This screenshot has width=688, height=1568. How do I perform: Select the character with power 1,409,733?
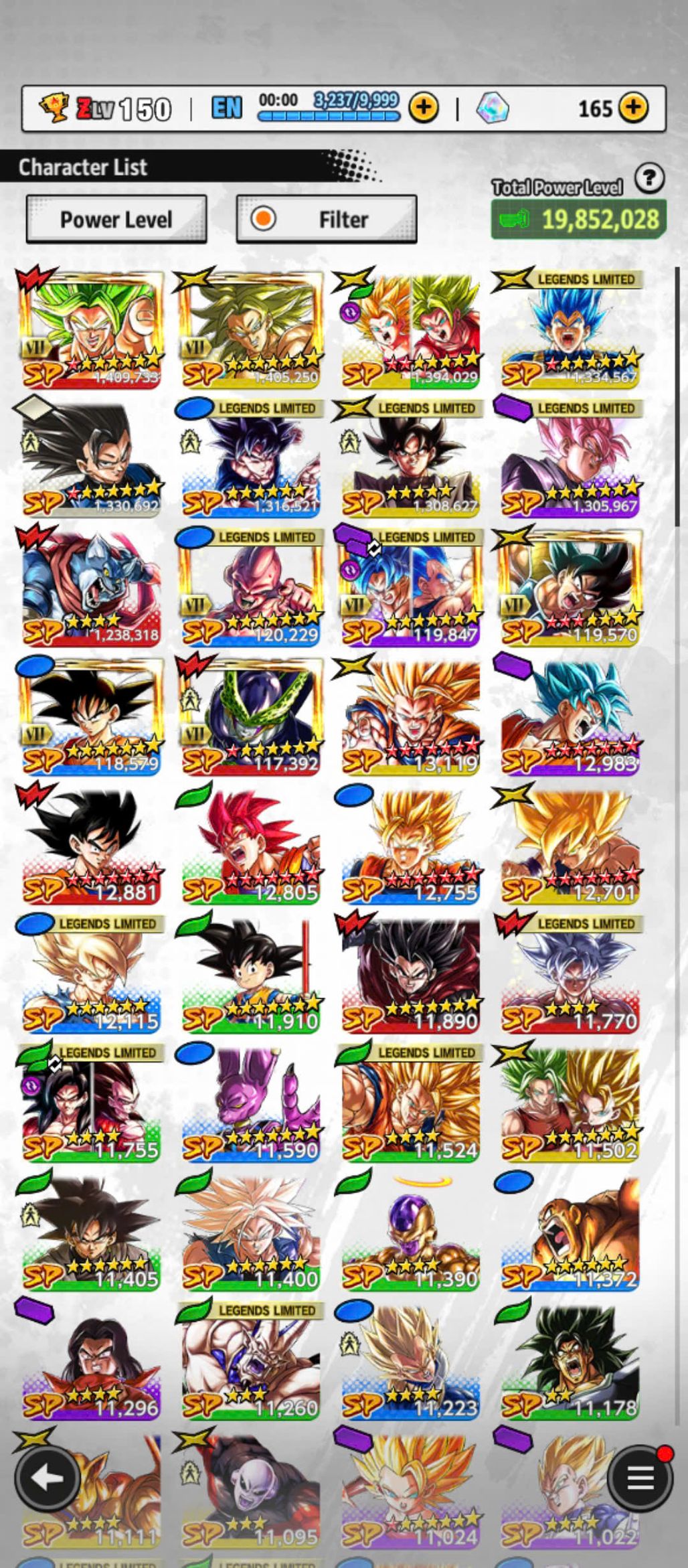click(x=90, y=329)
